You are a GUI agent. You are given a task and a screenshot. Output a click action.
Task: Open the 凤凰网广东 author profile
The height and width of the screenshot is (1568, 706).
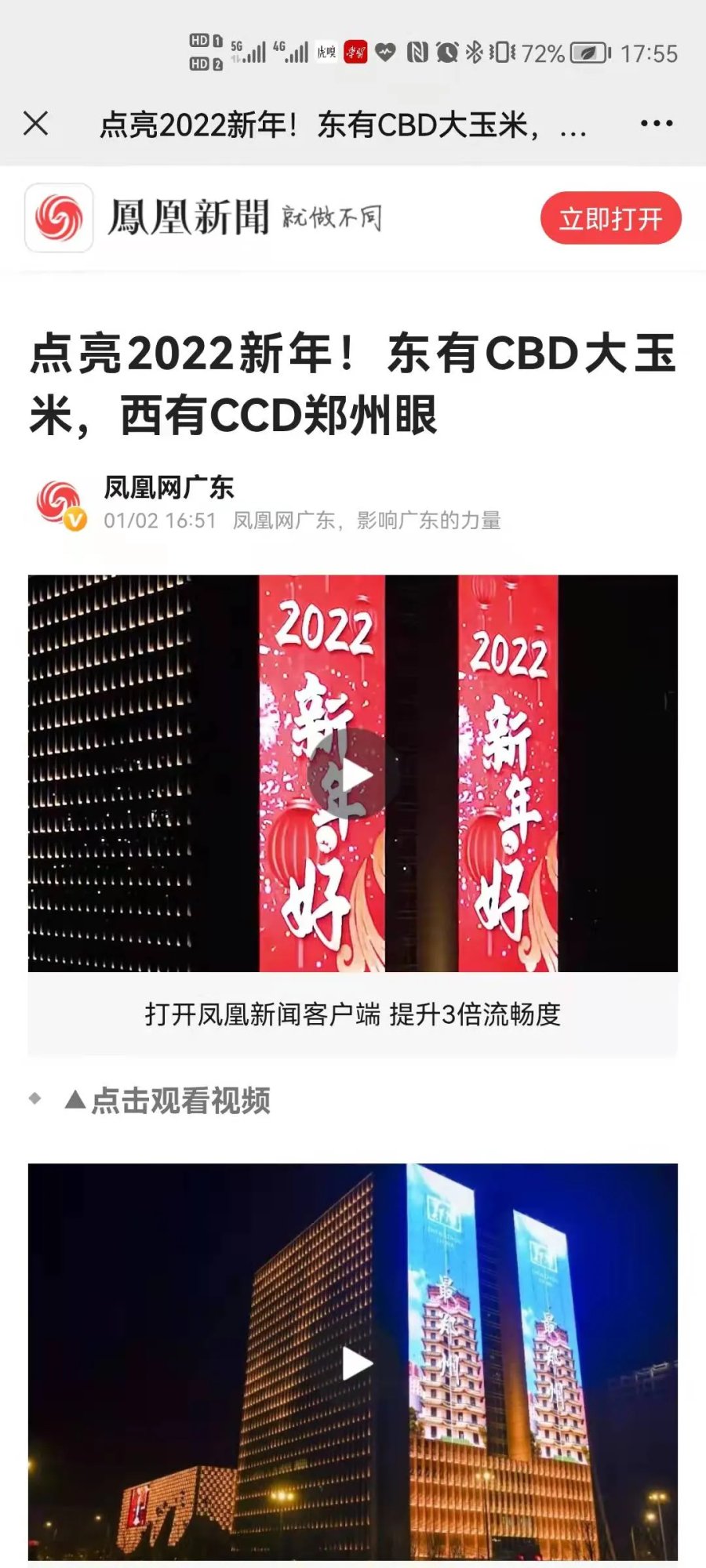click(x=169, y=488)
